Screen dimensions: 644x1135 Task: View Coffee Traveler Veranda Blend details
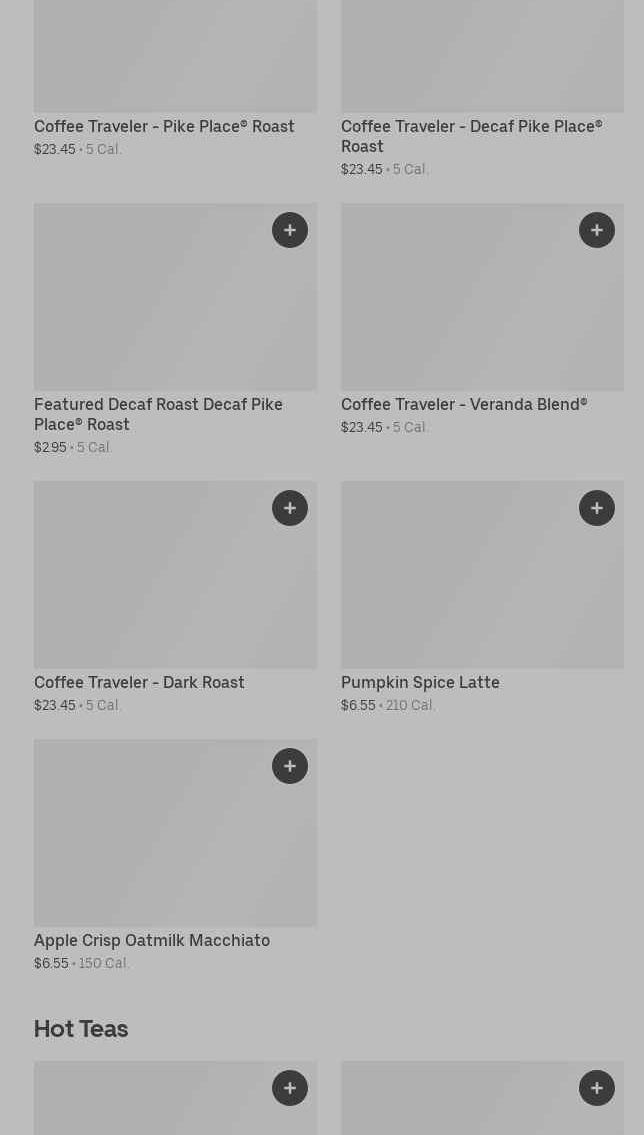(x=464, y=405)
